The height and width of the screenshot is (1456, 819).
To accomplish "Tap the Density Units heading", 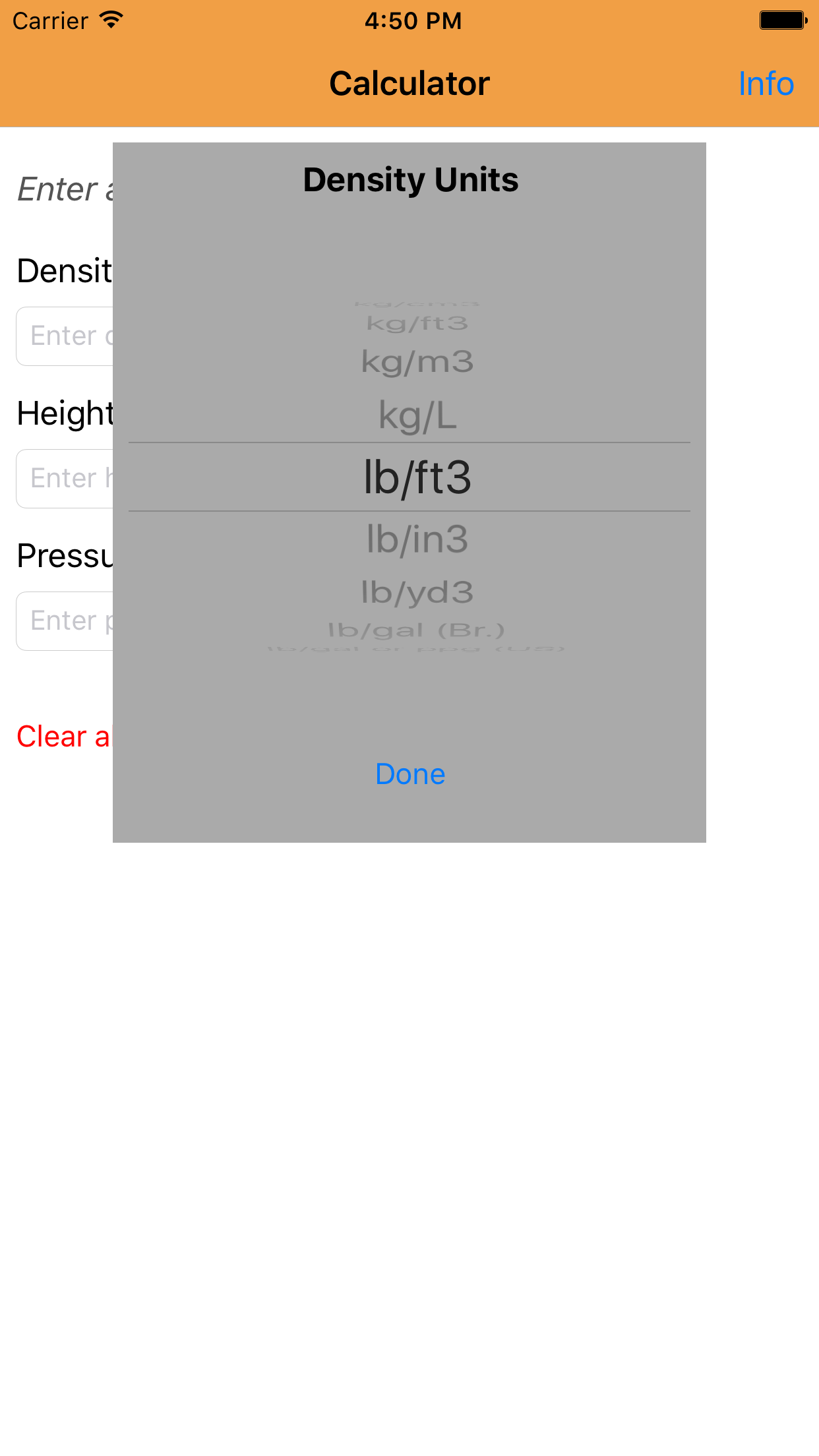I will pyautogui.click(x=409, y=179).
